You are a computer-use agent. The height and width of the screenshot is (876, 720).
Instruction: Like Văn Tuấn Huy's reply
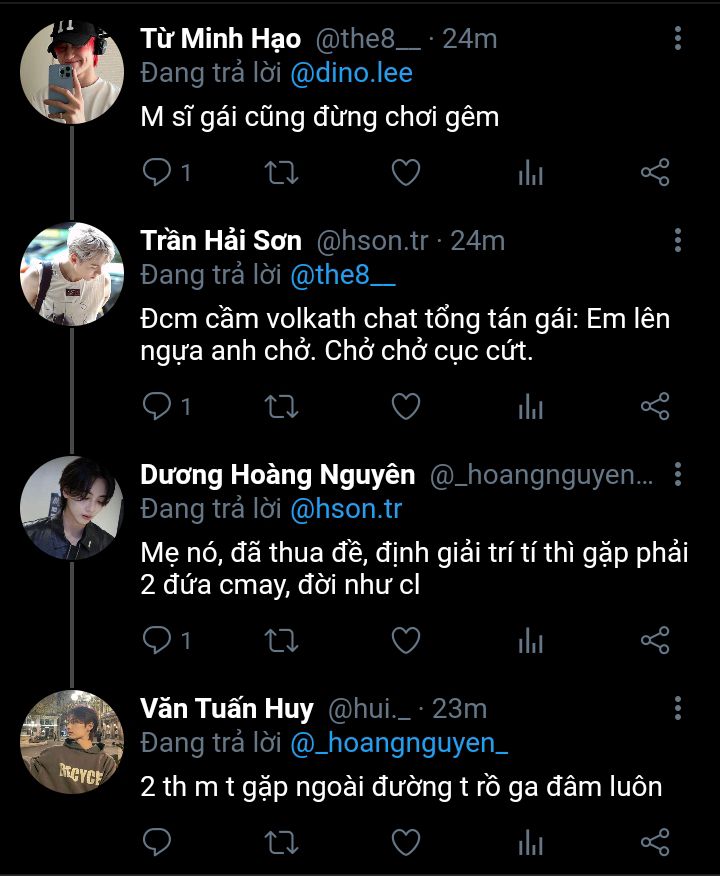(x=405, y=842)
